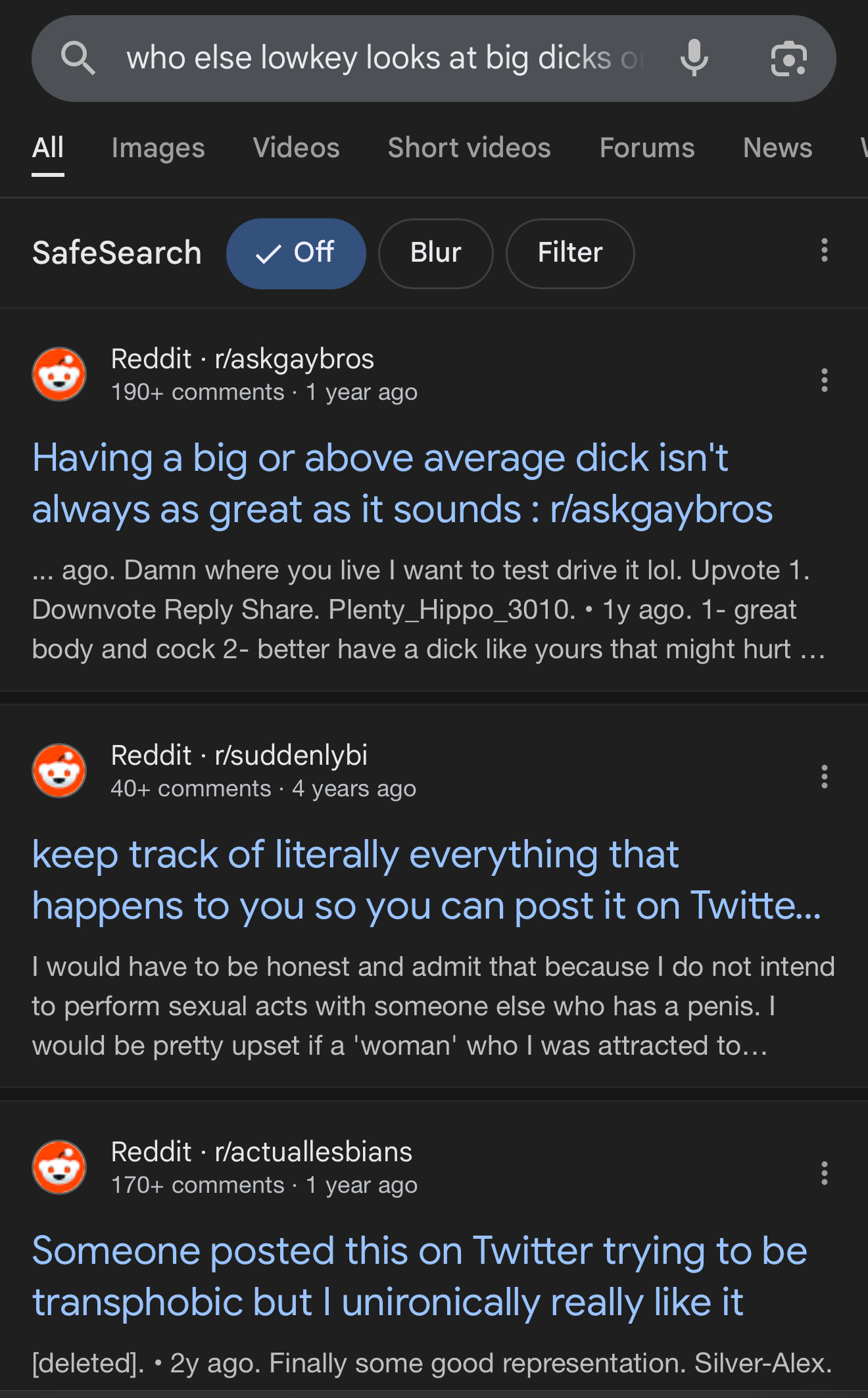Switch to the News tab
This screenshot has width=868, height=1398.
pos(777,148)
